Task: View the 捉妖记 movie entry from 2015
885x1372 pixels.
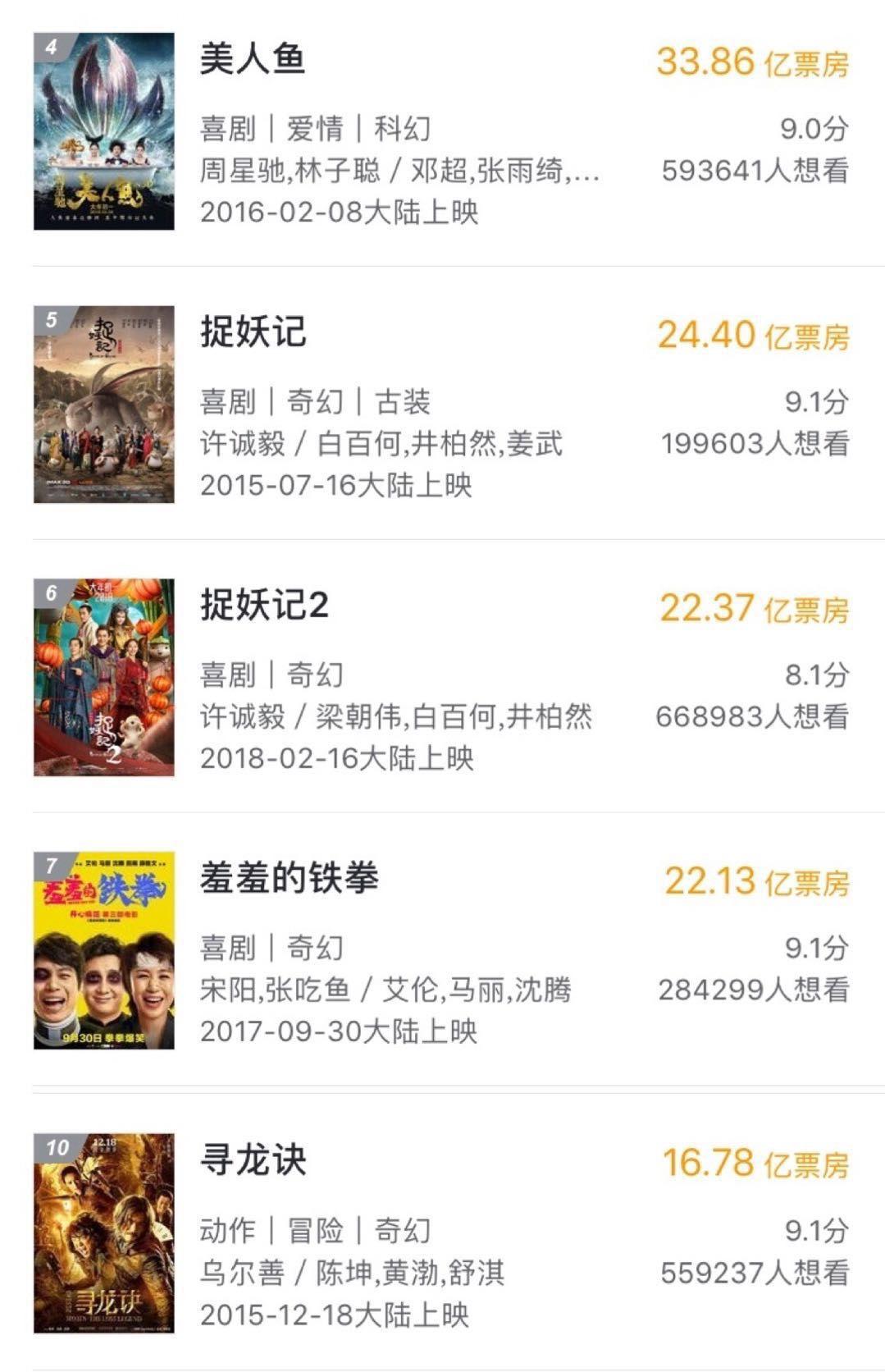Action: coord(253,333)
